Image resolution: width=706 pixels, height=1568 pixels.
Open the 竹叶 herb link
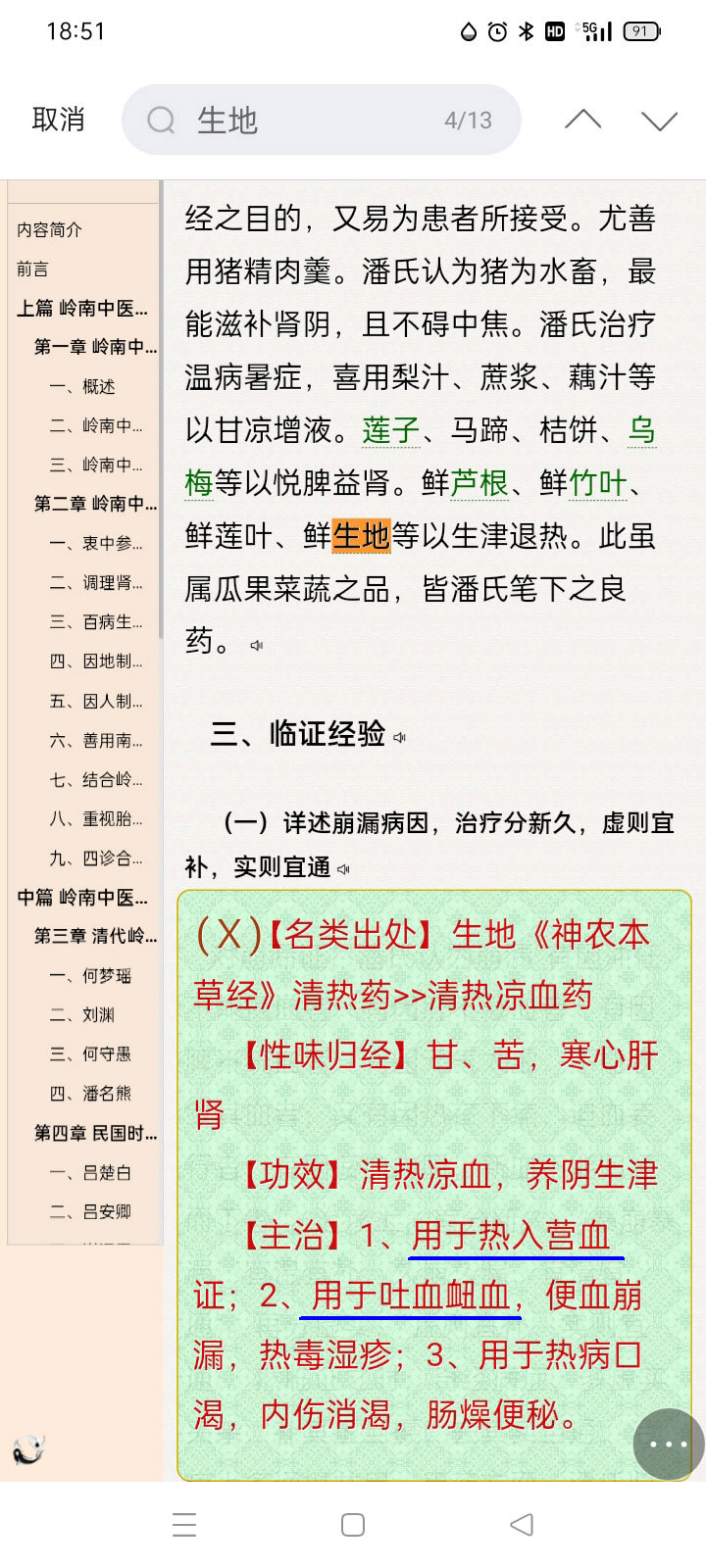[x=597, y=483]
